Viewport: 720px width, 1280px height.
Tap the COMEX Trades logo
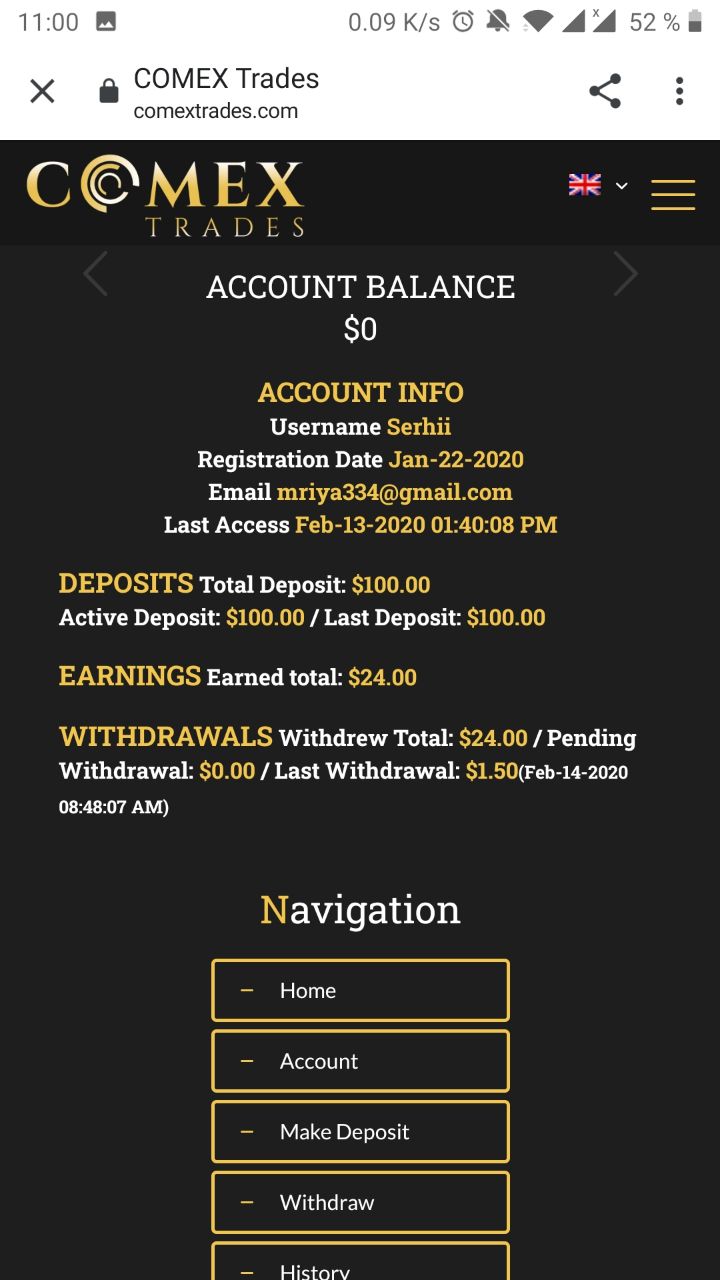click(x=165, y=197)
